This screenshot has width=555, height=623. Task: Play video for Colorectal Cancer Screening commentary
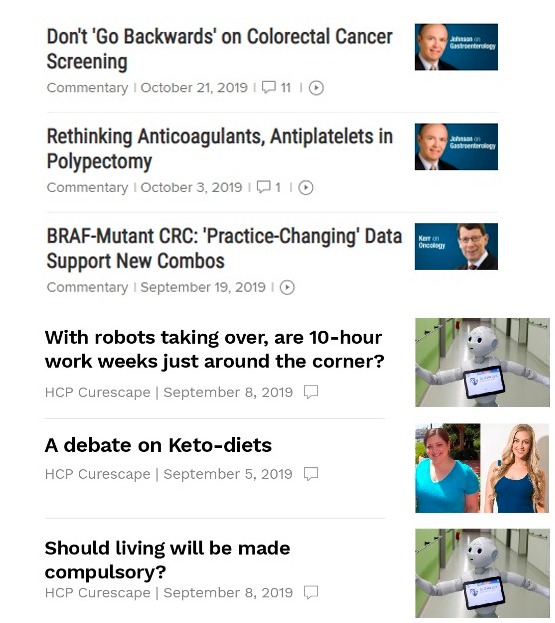pos(316,88)
